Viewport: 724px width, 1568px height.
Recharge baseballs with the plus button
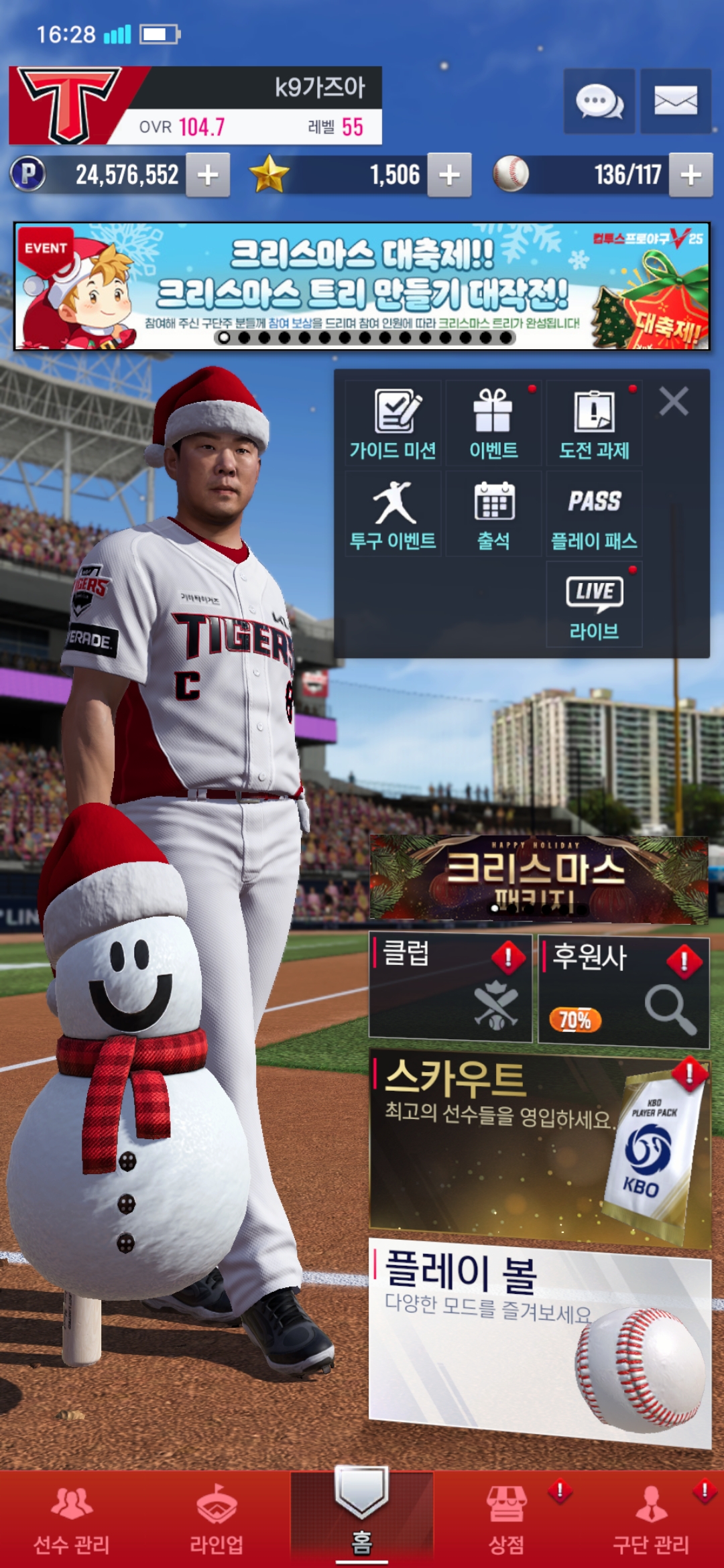690,175
